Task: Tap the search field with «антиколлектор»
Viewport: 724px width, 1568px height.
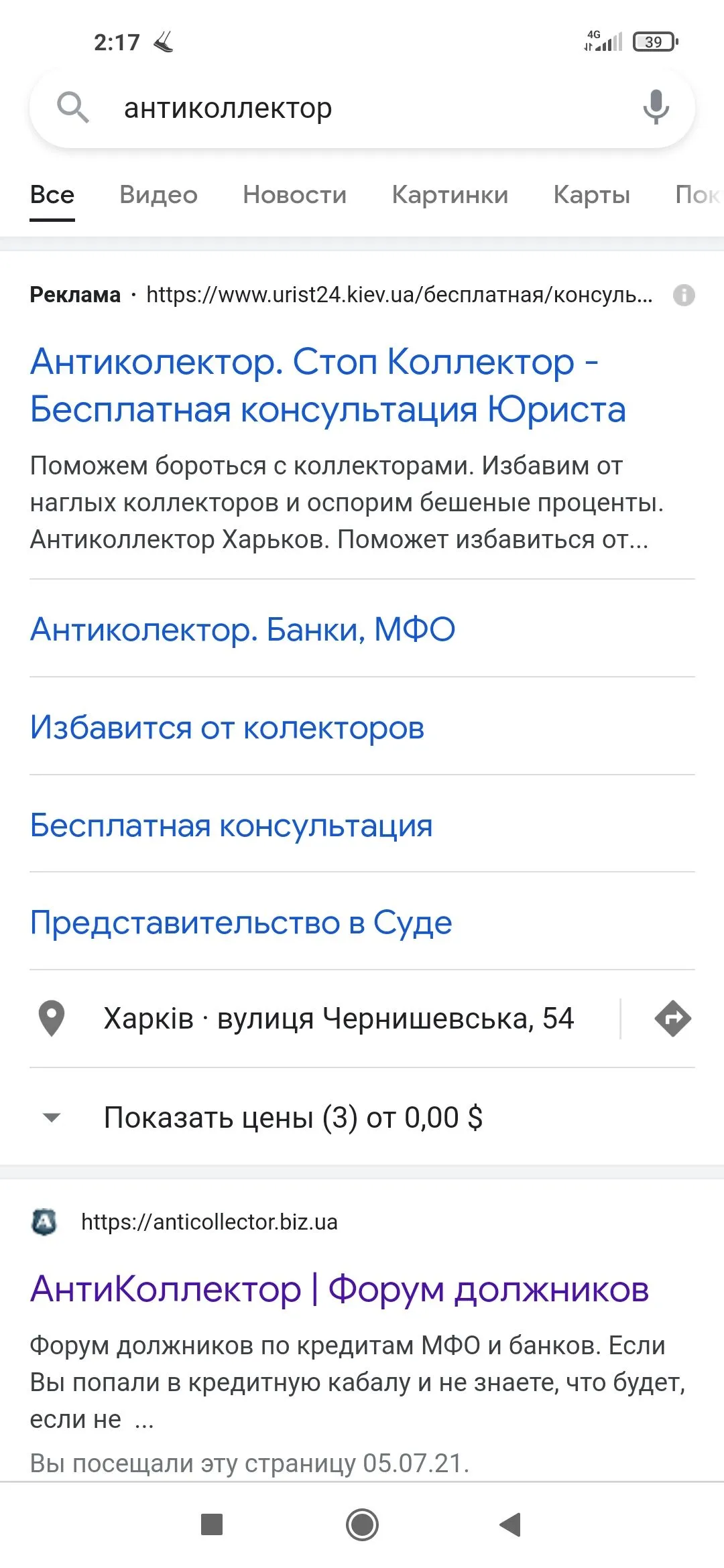Action: 349,108
